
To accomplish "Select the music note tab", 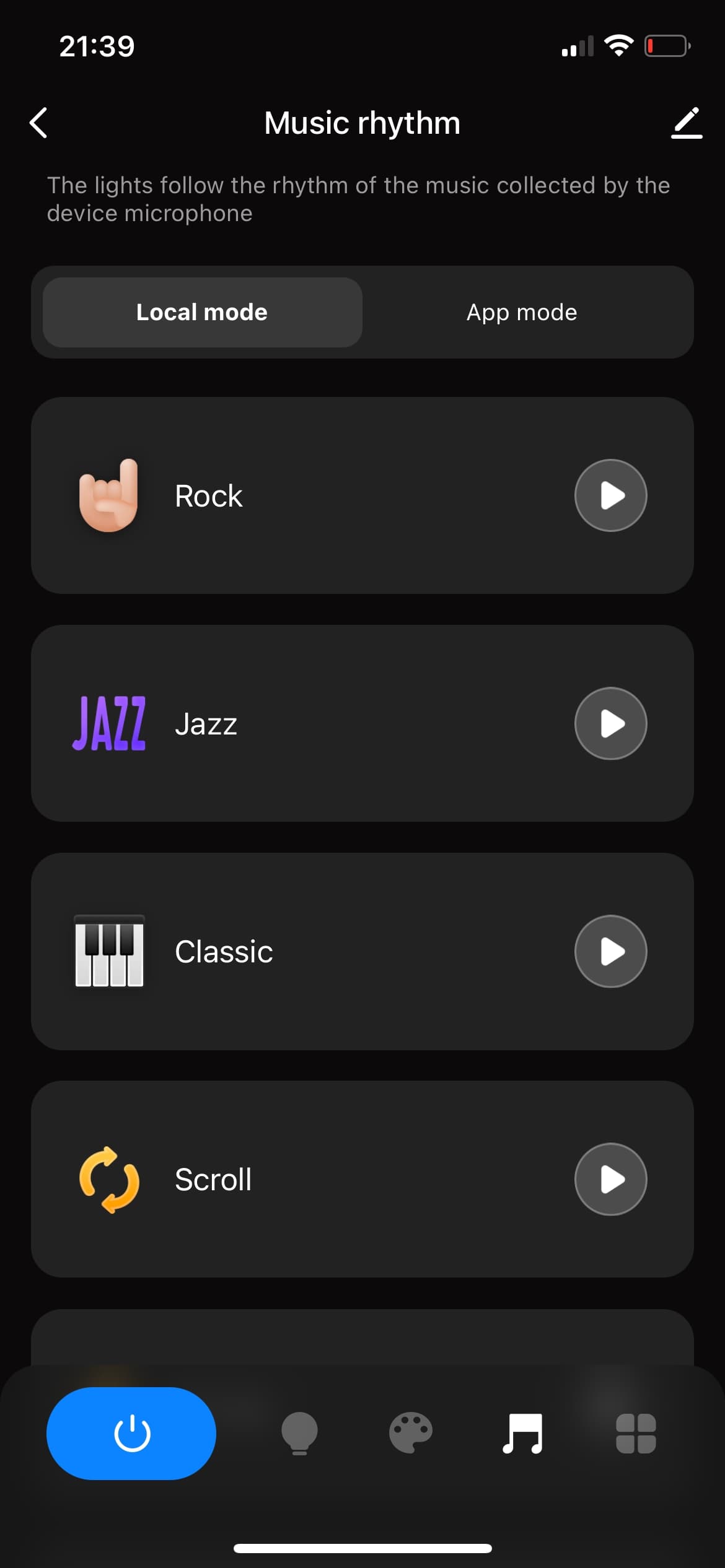I will pos(522,1433).
